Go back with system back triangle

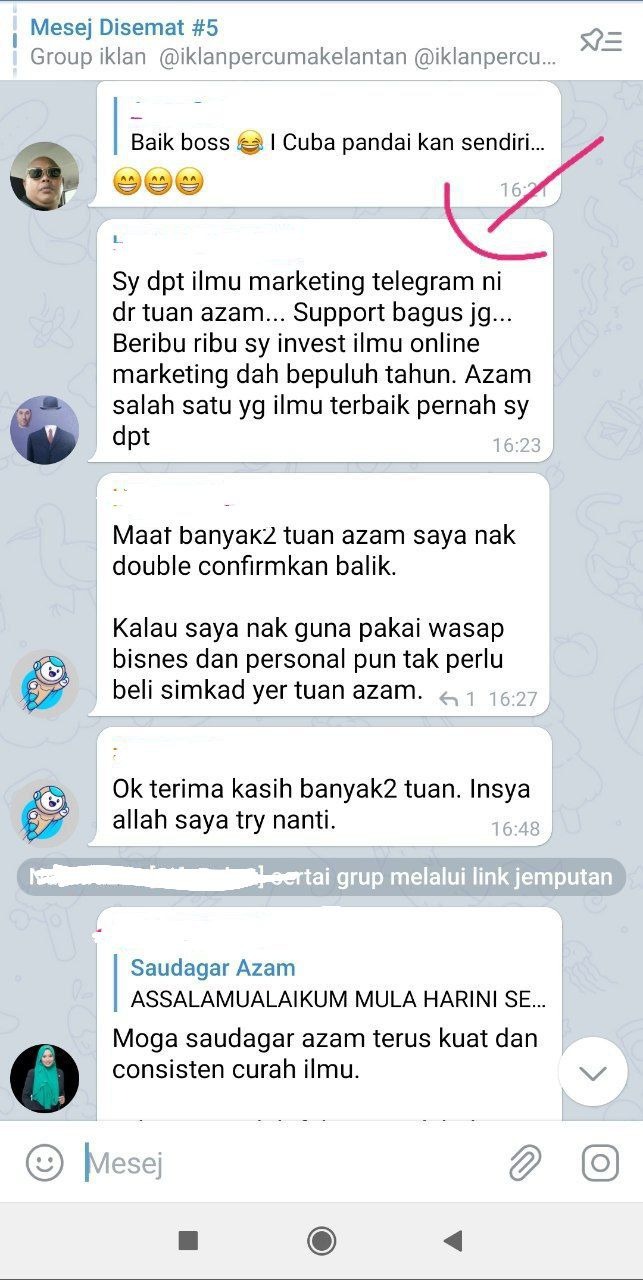point(453,1241)
